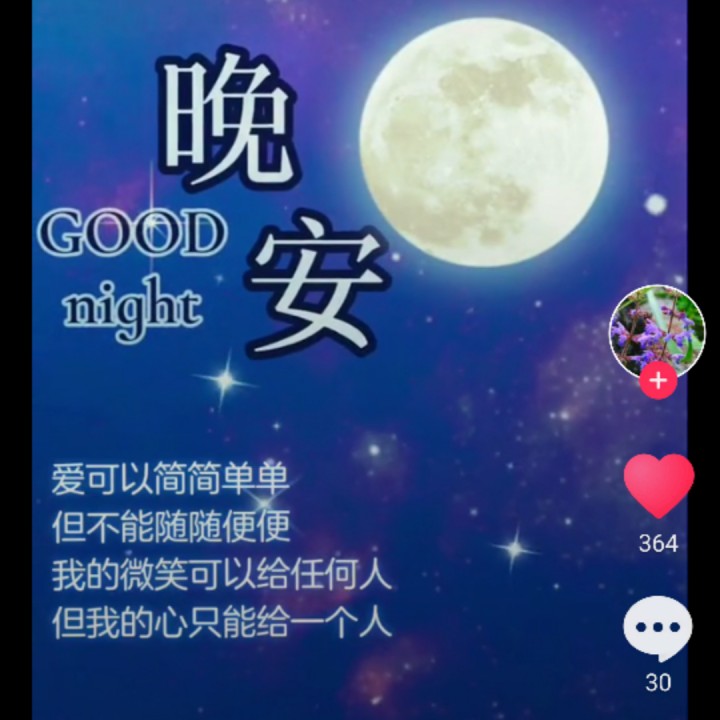Screen dimensions: 720x720
Task: Like this good night video
Action: pos(658,486)
